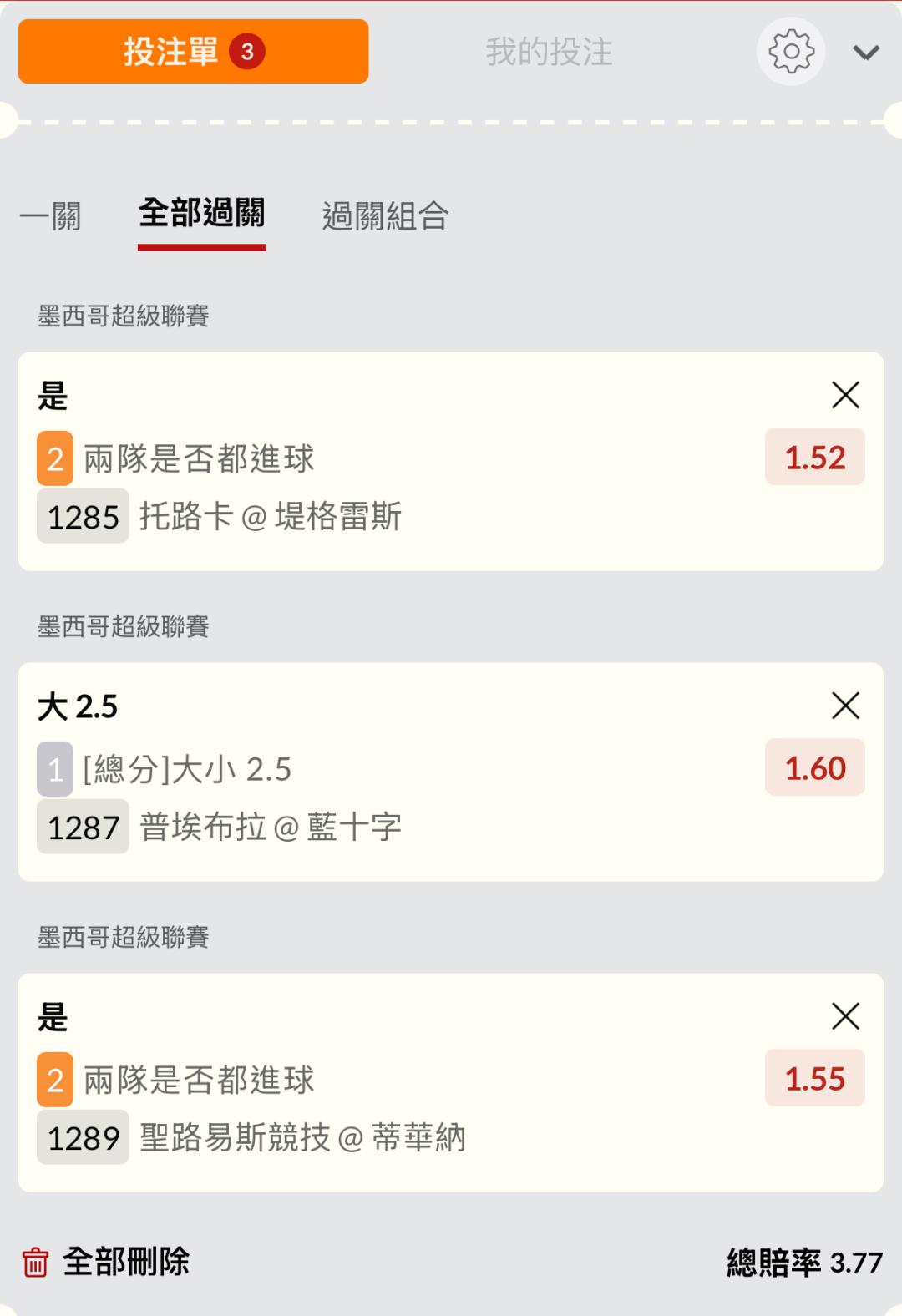Remove the 托路卡 @ 堤格雷斯 selection
The width and height of the screenshot is (902, 1316).
845,395
